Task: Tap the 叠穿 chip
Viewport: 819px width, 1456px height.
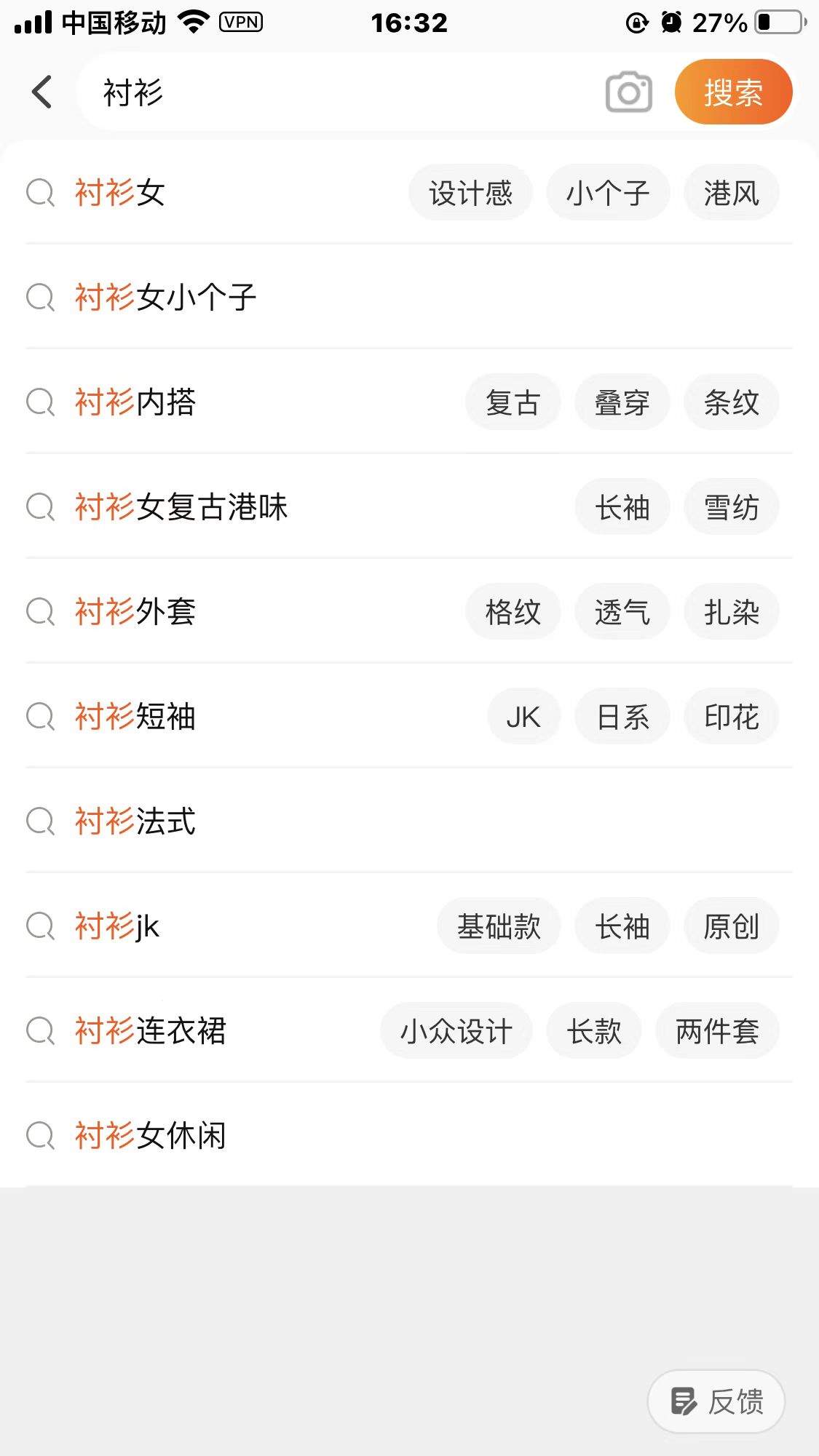Action: click(622, 402)
